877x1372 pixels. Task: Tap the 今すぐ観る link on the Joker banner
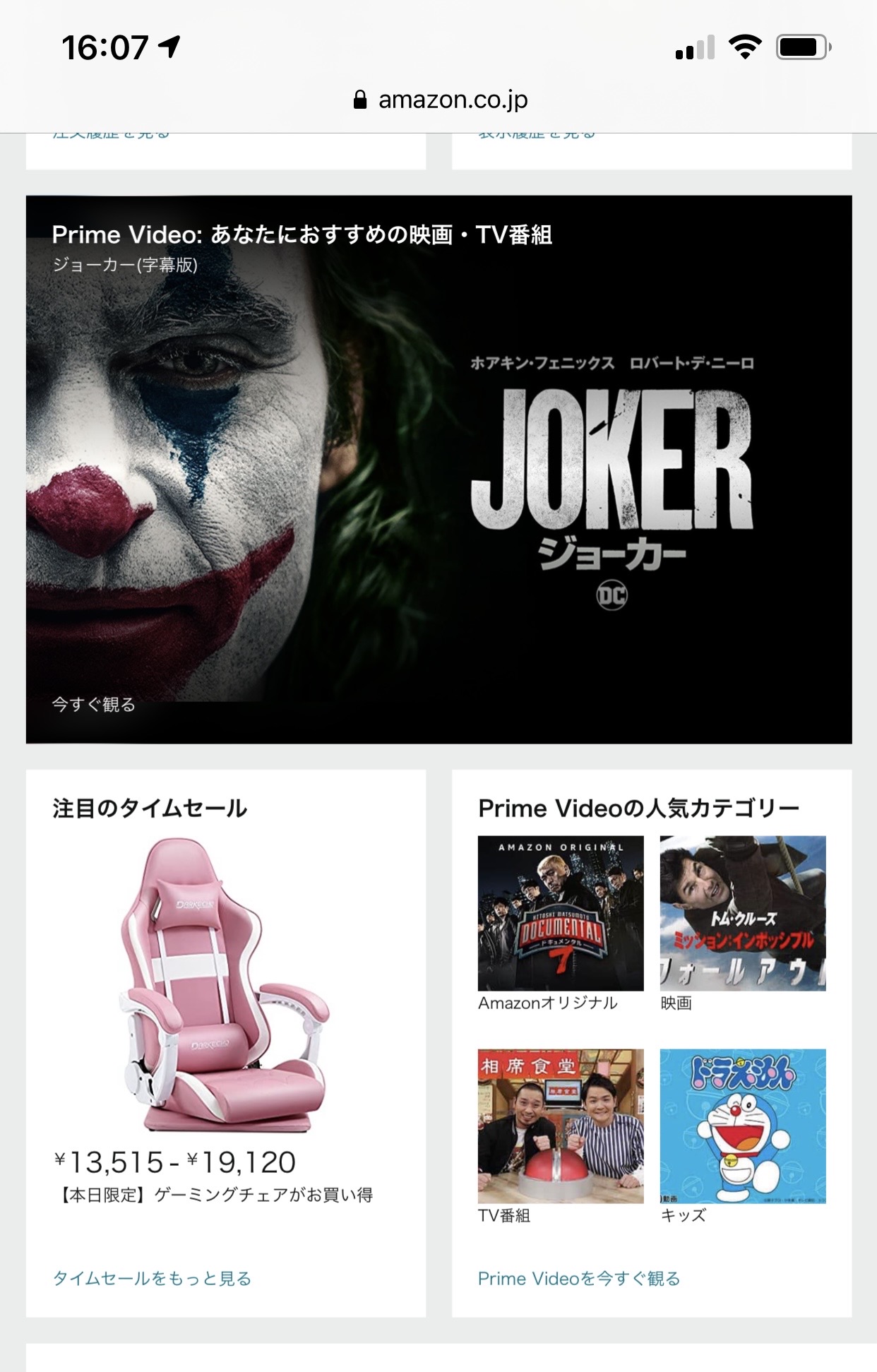(93, 704)
